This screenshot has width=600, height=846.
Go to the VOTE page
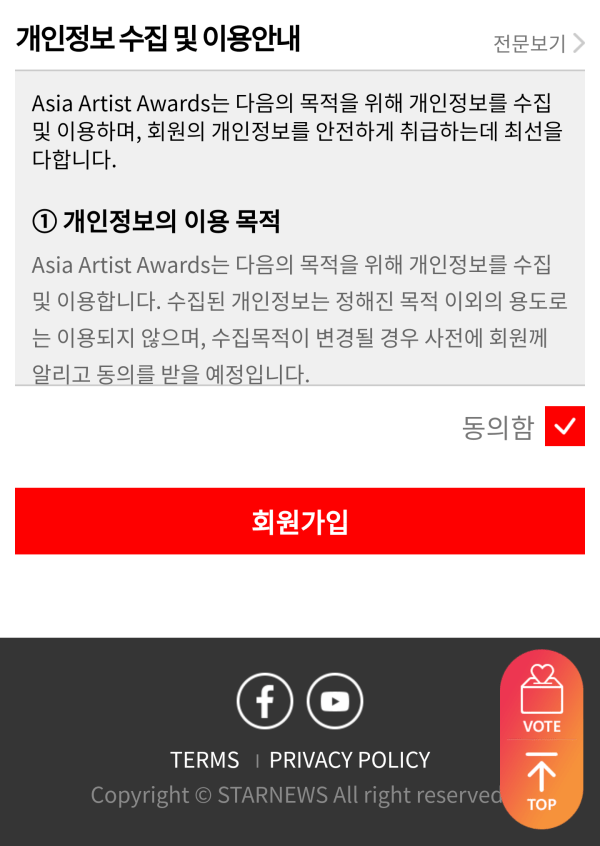[x=542, y=698]
